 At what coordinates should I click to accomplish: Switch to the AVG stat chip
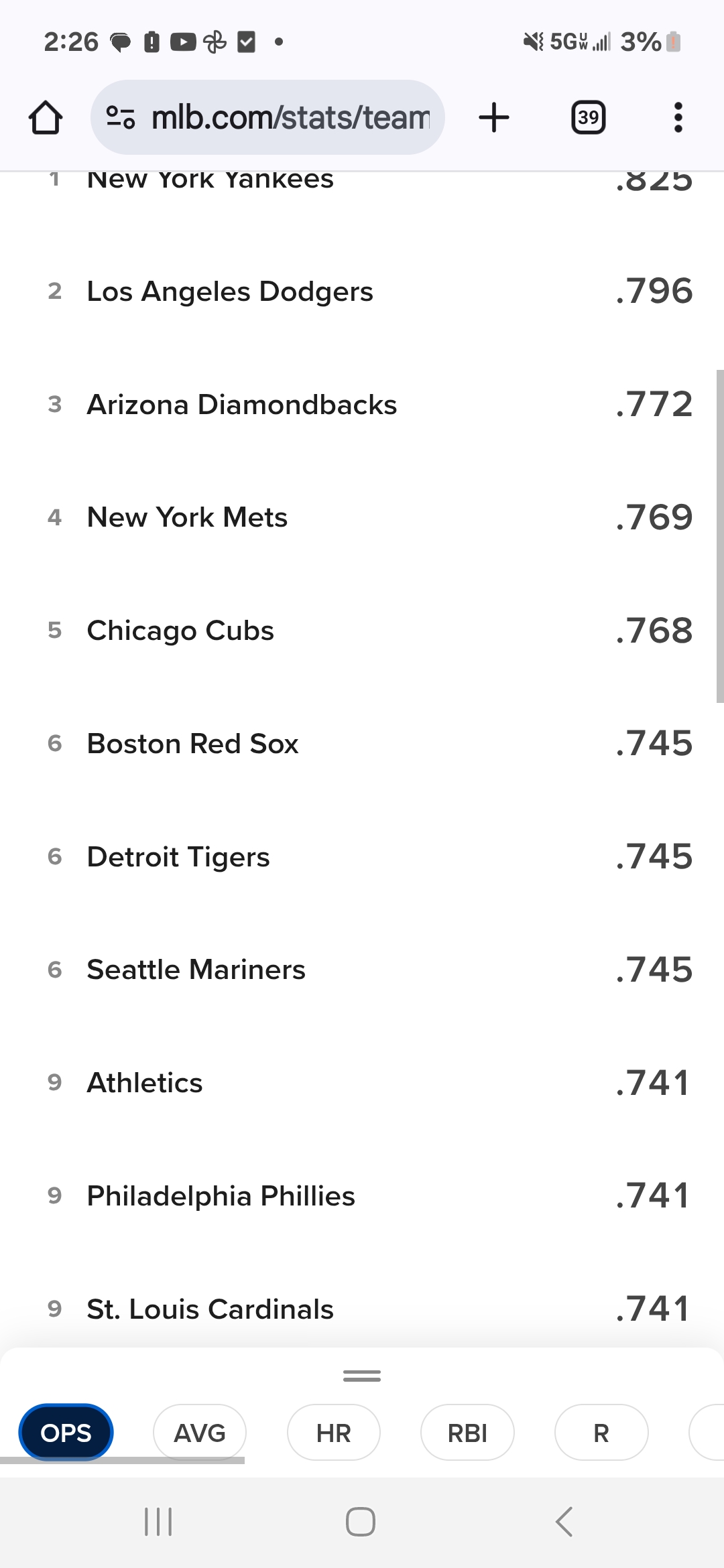(200, 1433)
